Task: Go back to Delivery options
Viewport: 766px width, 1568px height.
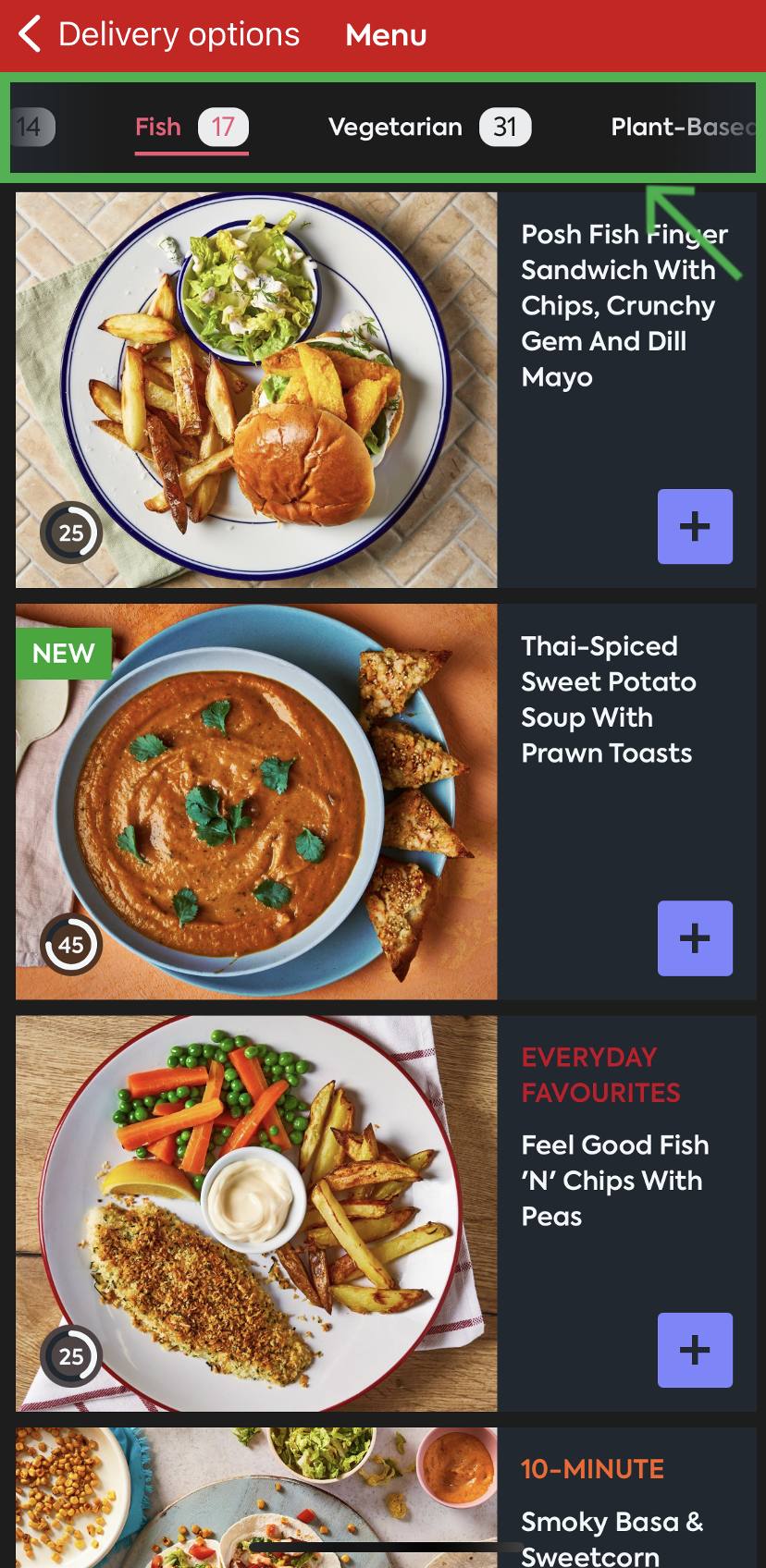Action: click(159, 35)
